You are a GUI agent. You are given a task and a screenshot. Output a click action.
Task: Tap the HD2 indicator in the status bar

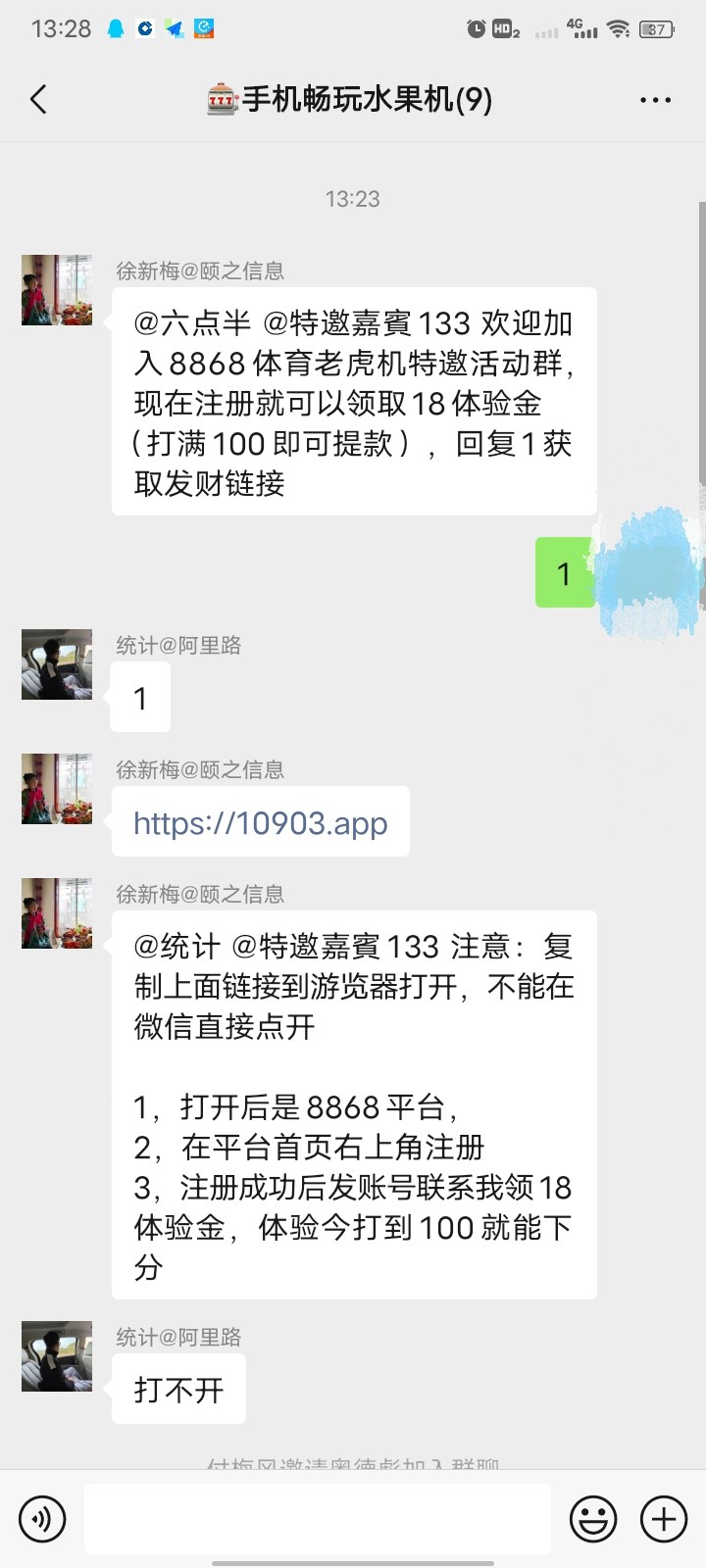504,29
